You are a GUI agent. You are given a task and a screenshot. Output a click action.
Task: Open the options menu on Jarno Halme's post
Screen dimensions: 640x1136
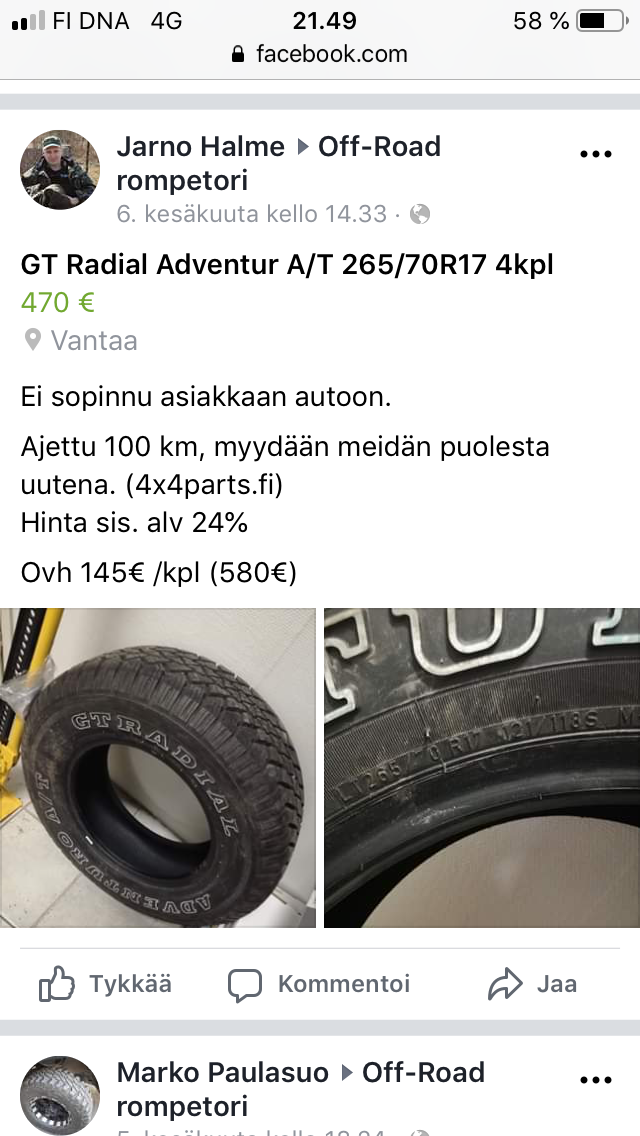pos(596,154)
